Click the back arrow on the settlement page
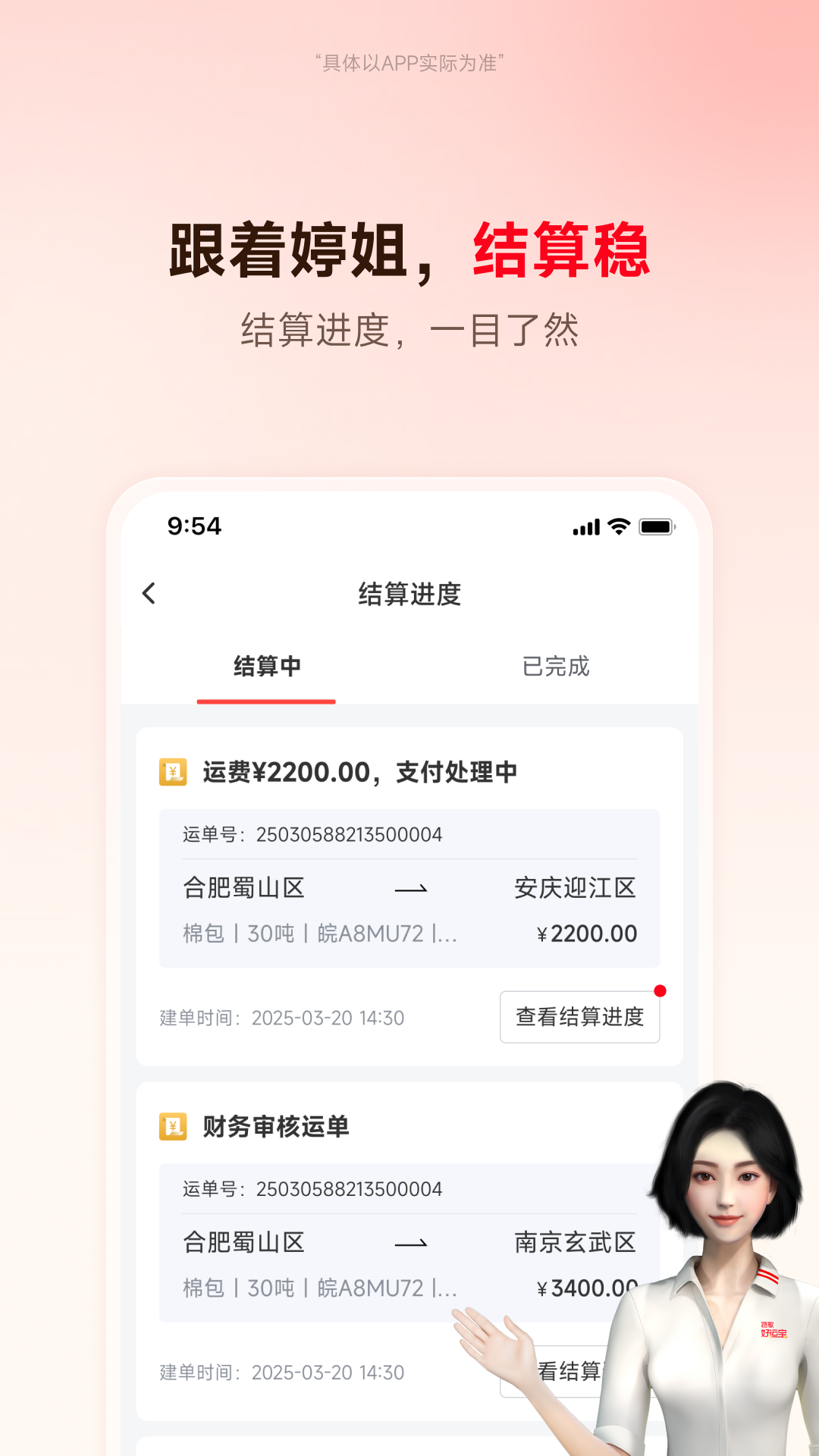The image size is (819, 1456). click(149, 594)
